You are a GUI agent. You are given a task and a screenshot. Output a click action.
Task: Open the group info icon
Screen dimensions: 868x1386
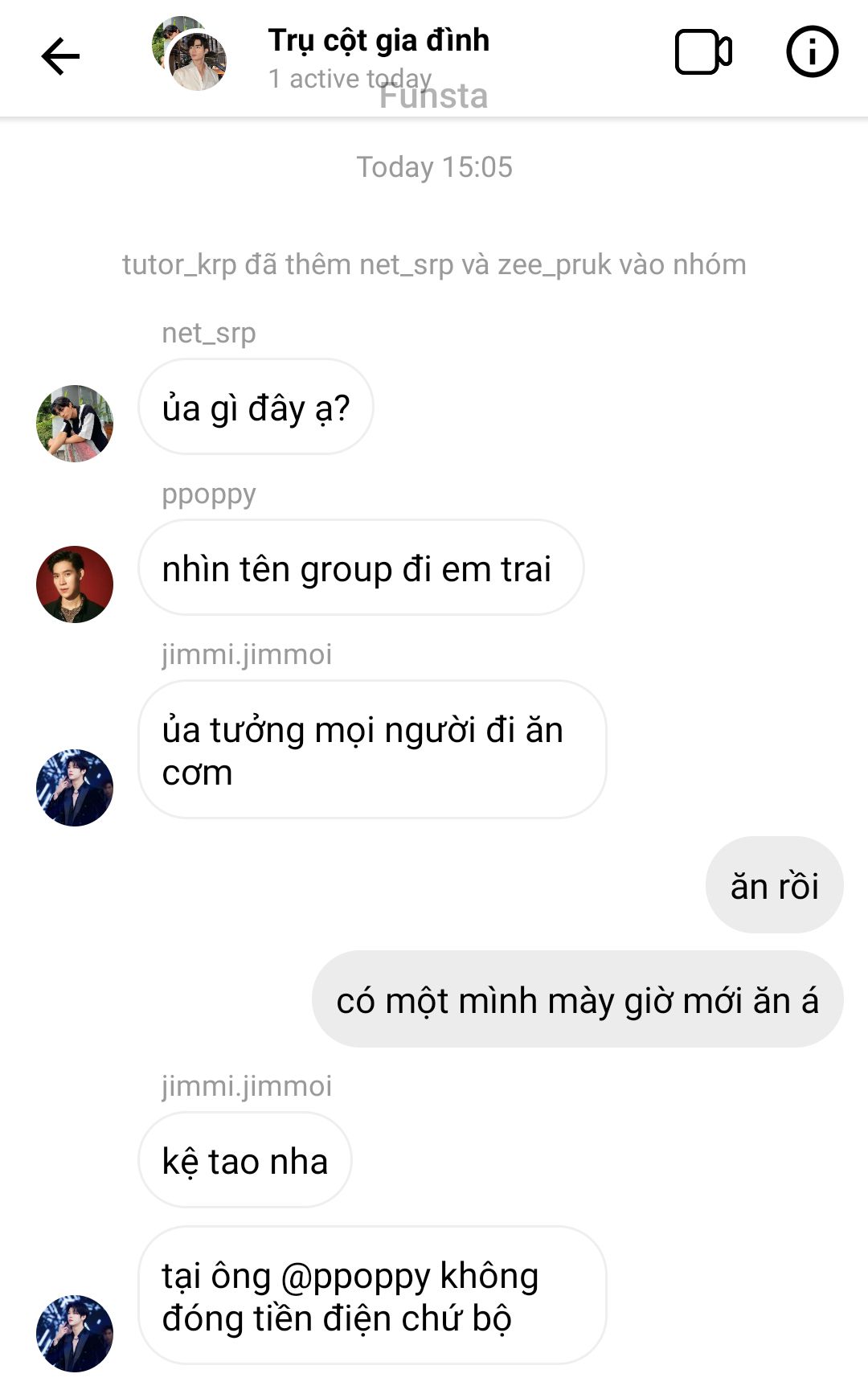point(812,52)
